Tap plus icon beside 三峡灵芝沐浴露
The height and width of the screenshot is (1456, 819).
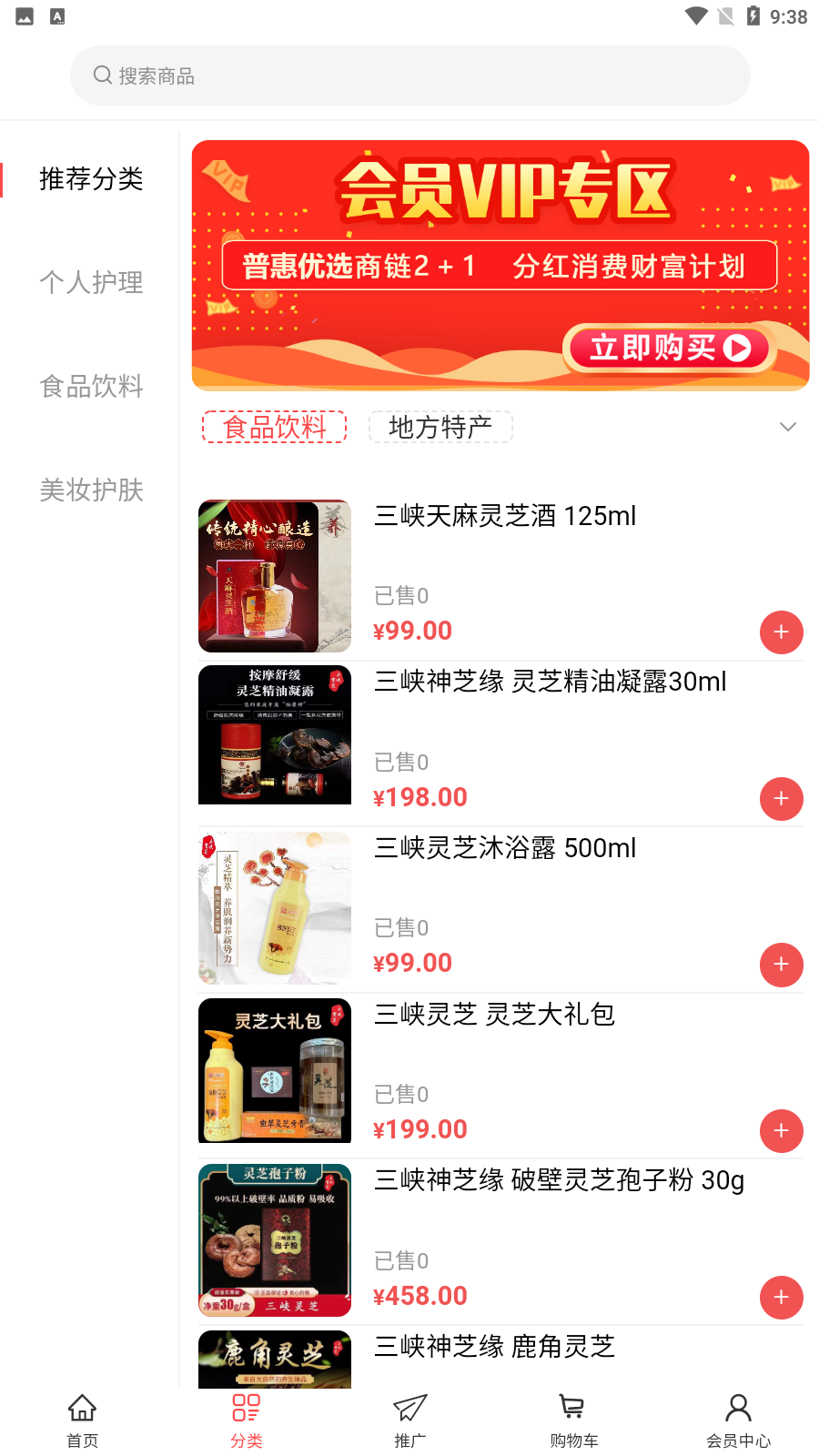point(781,965)
